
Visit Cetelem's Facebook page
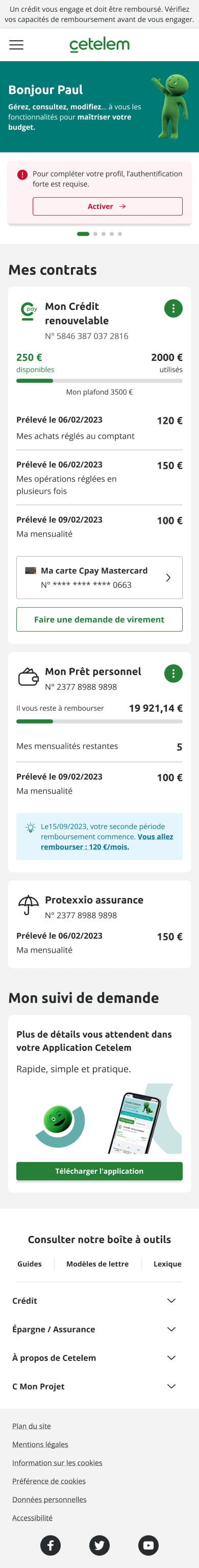coord(51,1544)
